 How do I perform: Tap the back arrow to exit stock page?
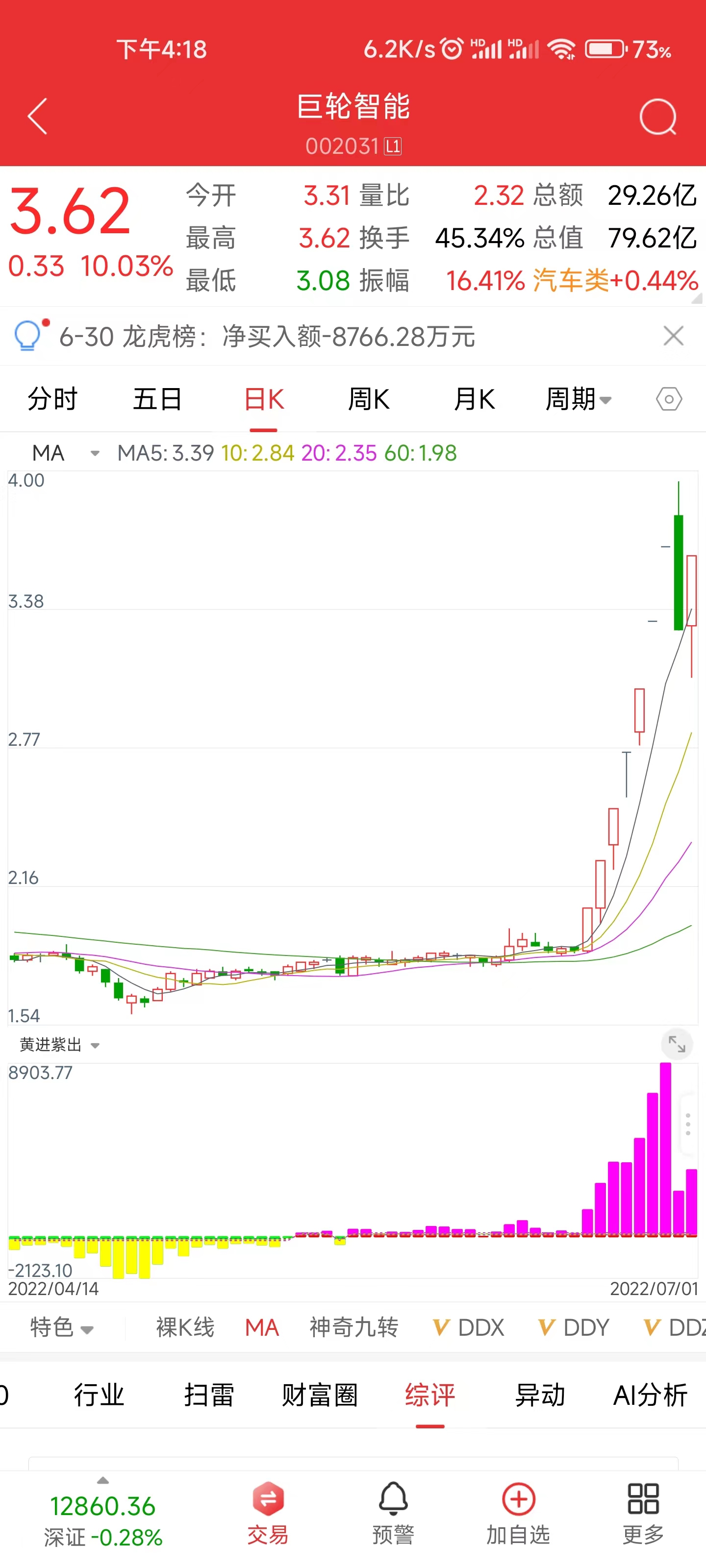pos(38,116)
